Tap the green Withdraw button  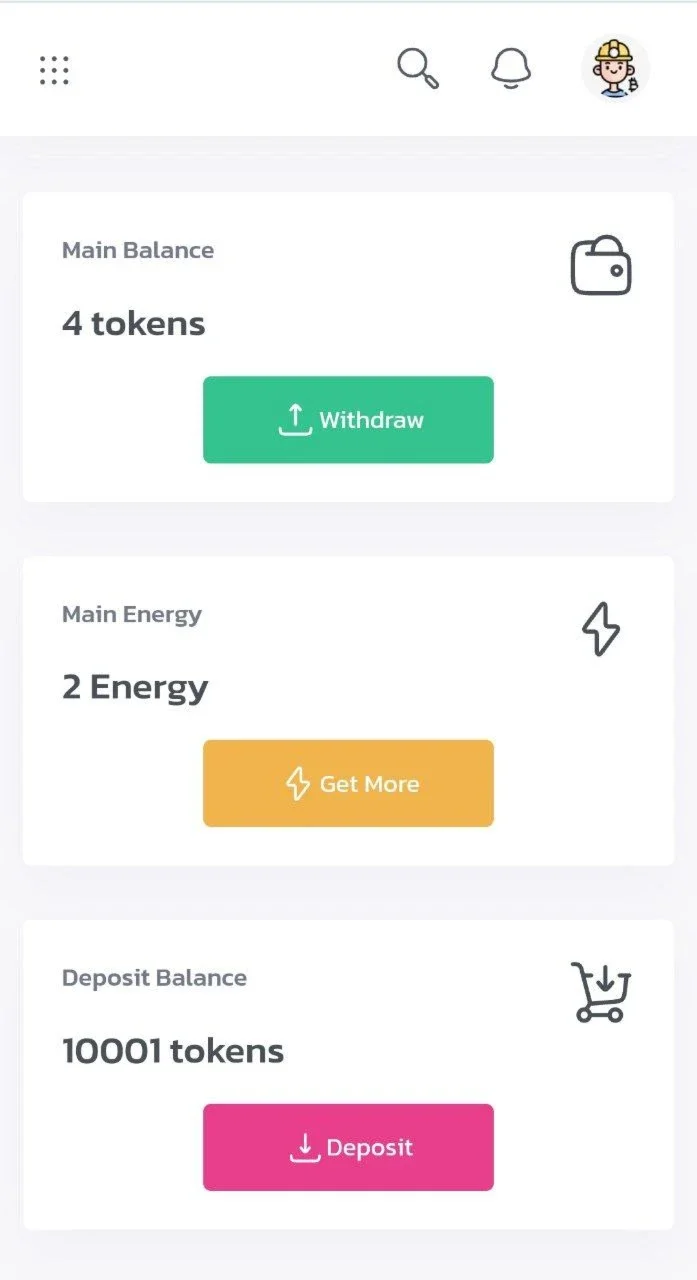click(348, 420)
